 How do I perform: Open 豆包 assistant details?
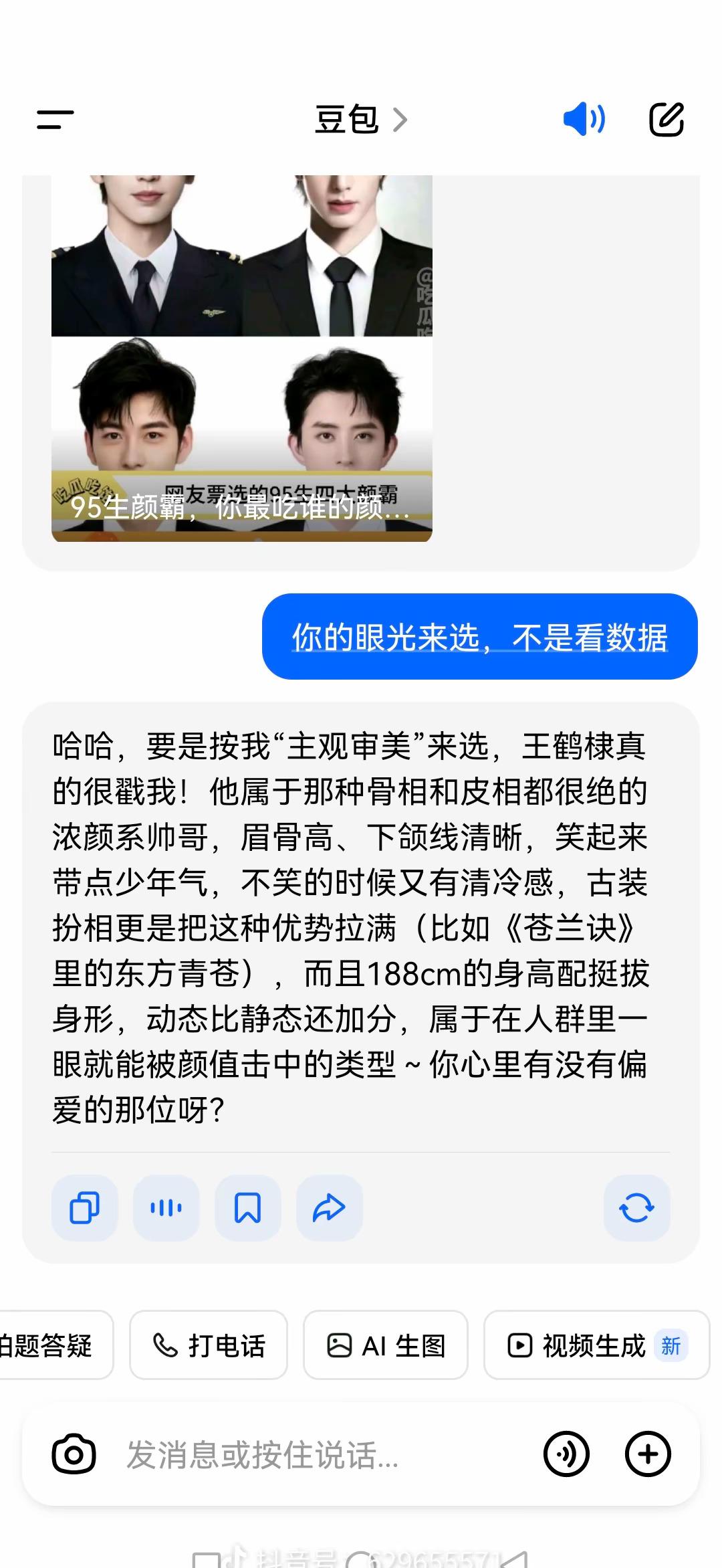pyautogui.click(x=361, y=120)
